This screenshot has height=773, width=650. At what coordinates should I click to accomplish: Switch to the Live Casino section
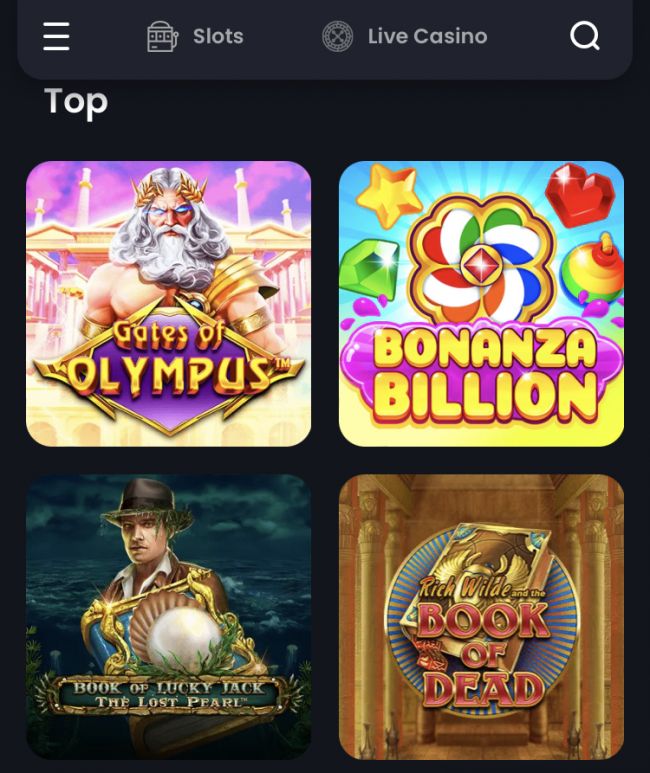405,37
